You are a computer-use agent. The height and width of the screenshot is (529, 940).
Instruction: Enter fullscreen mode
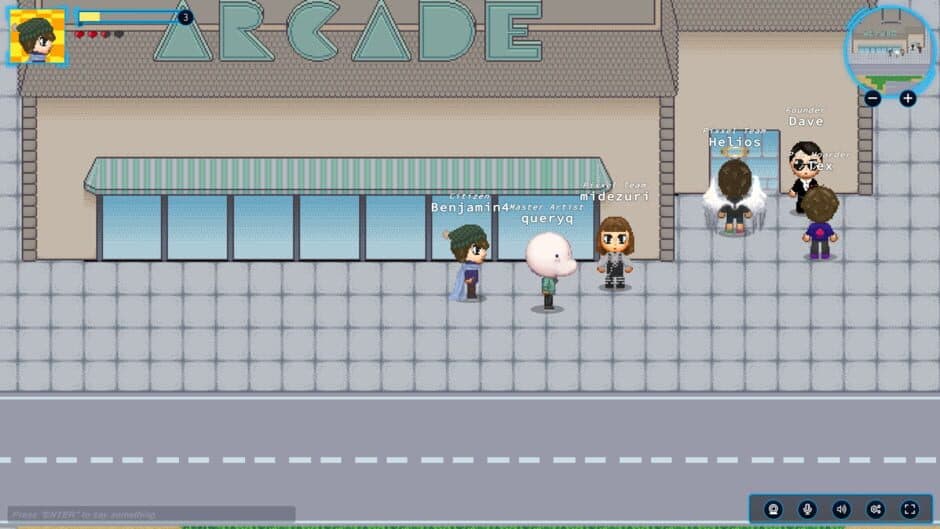(x=909, y=509)
